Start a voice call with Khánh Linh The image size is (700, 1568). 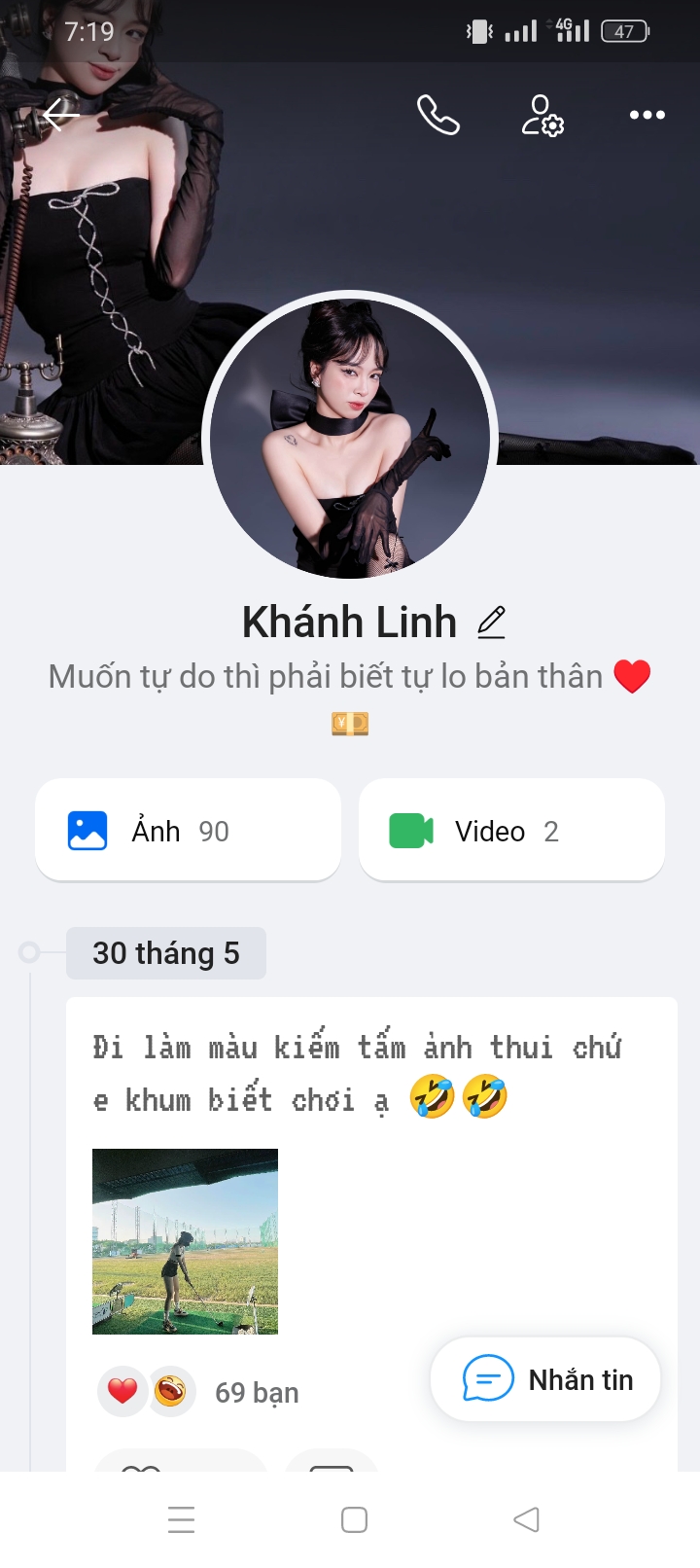pyautogui.click(x=437, y=116)
